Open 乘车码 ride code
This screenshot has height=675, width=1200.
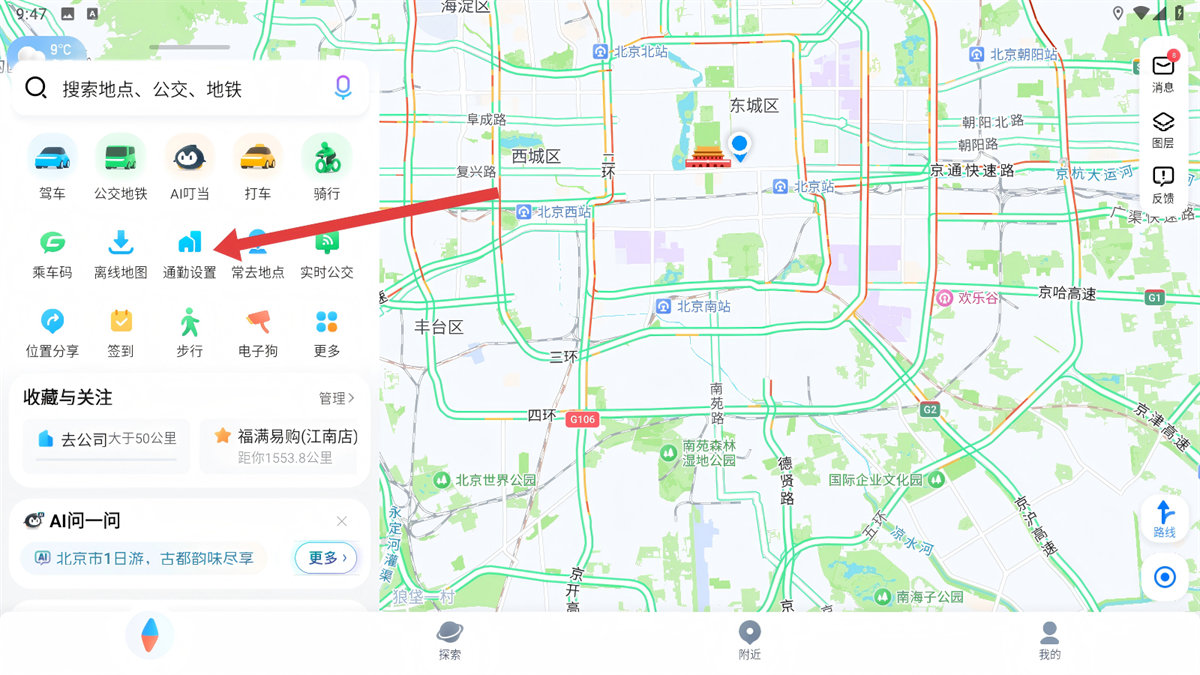pyautogui.click(x=52, y=253)
